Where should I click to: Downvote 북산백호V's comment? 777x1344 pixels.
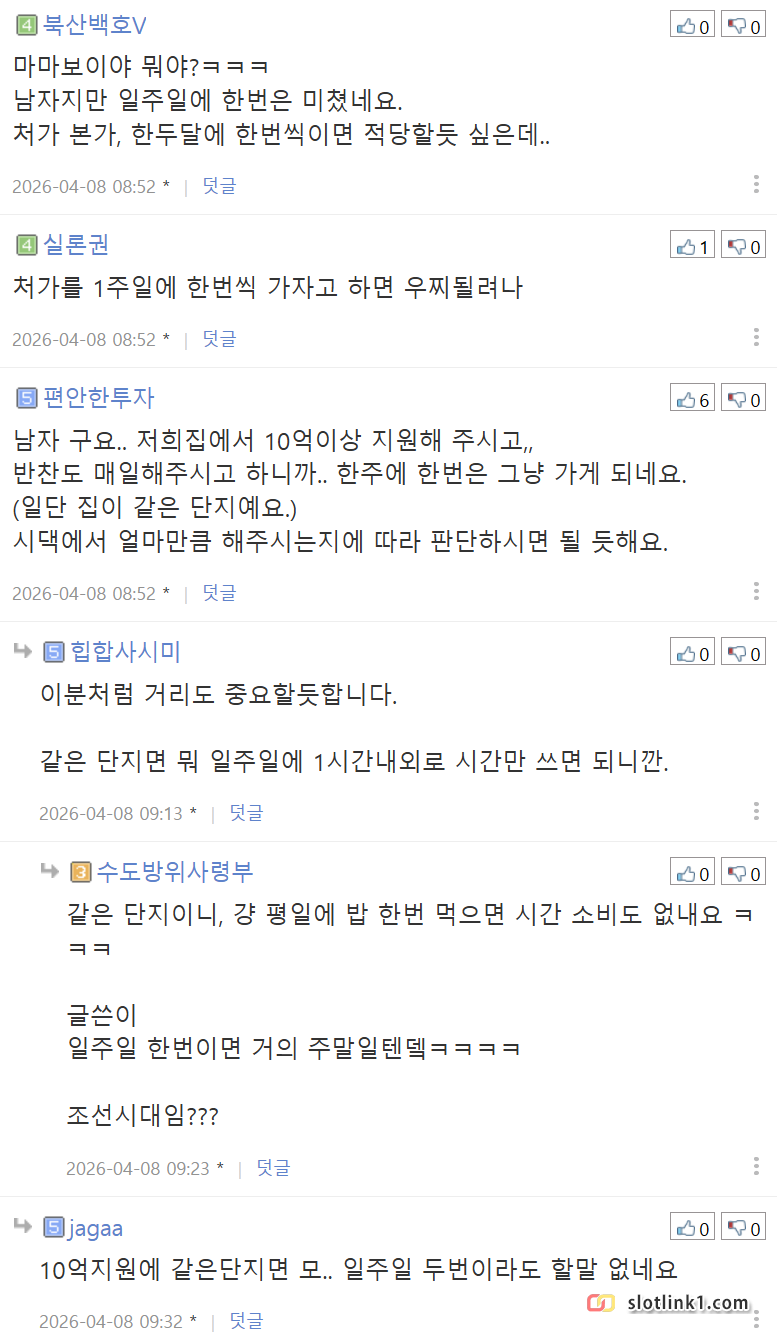[x=743, y=26]
